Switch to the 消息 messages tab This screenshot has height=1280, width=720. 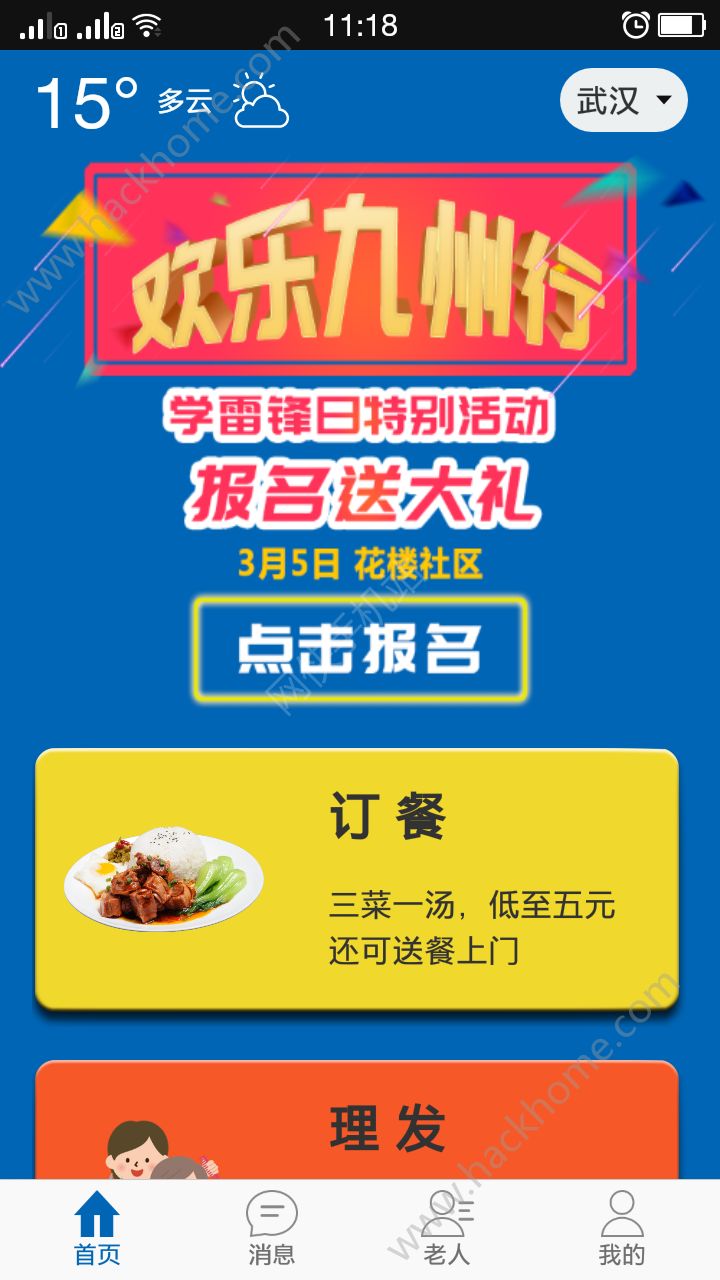pos(271,1229)
